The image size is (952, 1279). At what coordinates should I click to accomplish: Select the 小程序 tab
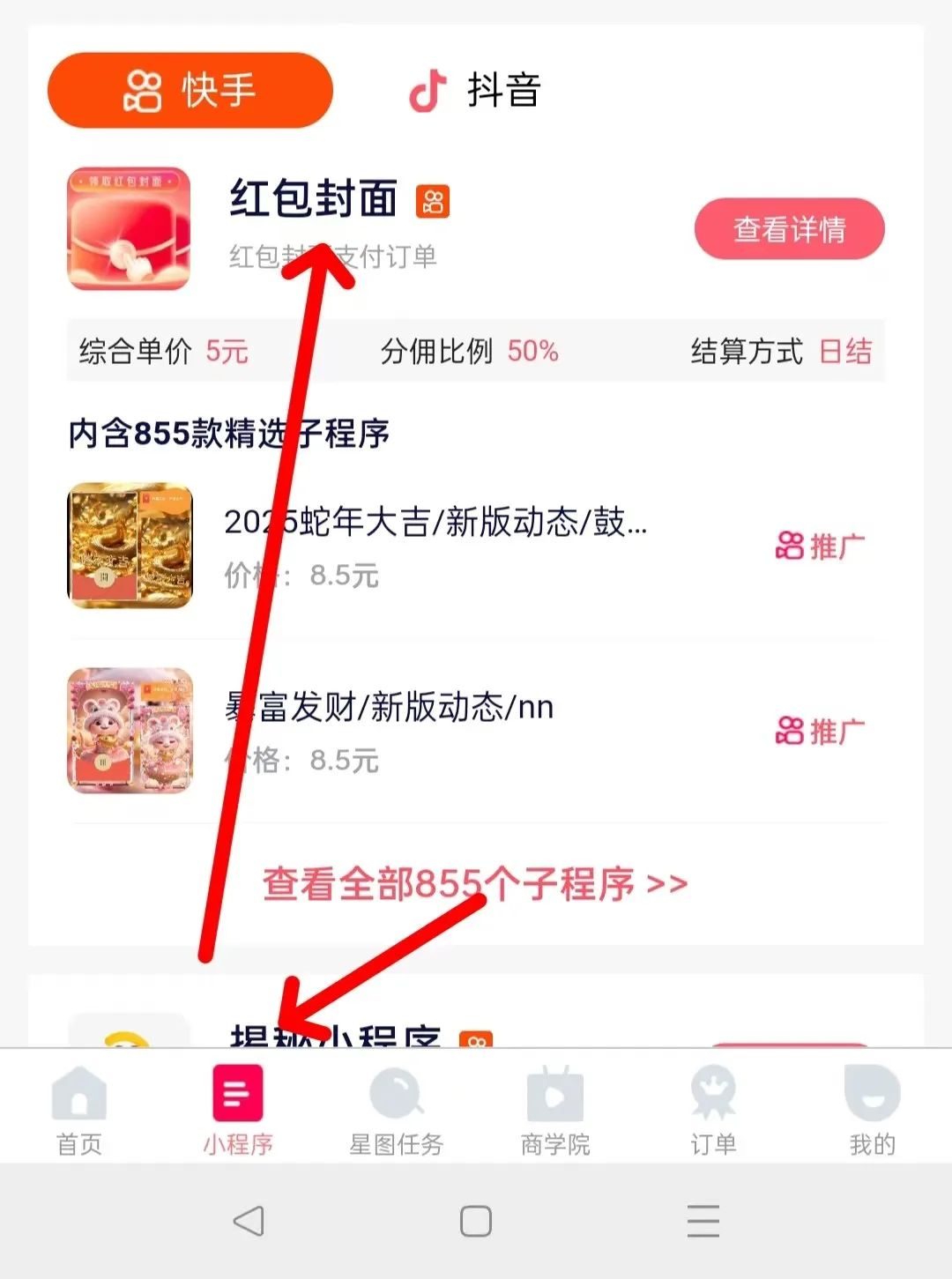[238, 1111]
